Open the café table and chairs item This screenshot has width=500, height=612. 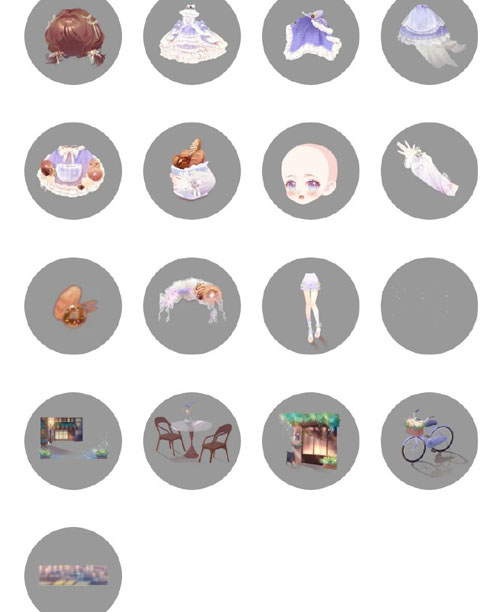coord(192,441)
